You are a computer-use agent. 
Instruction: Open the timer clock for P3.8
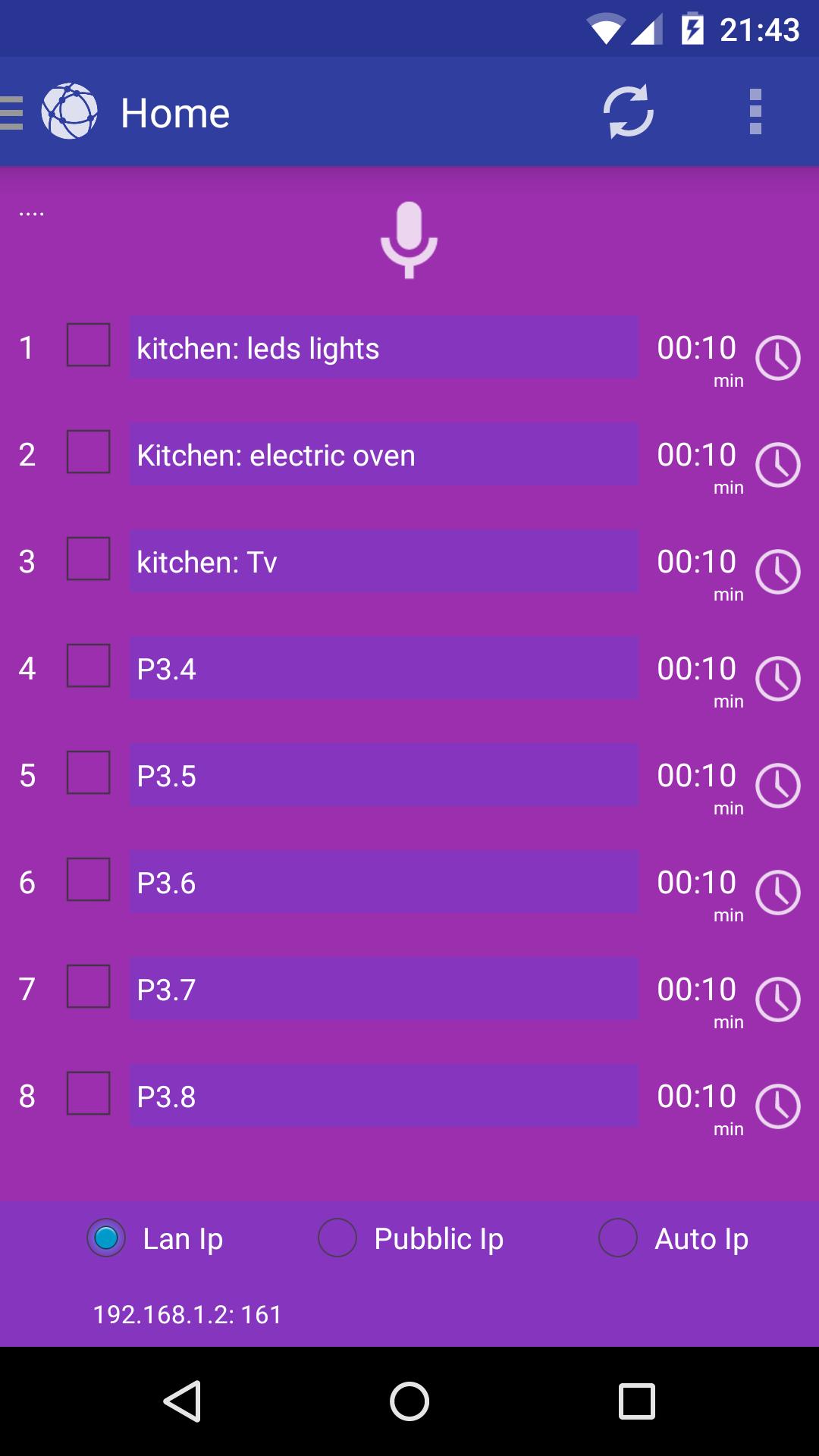pyautogui.click(x=777, y=1106)
